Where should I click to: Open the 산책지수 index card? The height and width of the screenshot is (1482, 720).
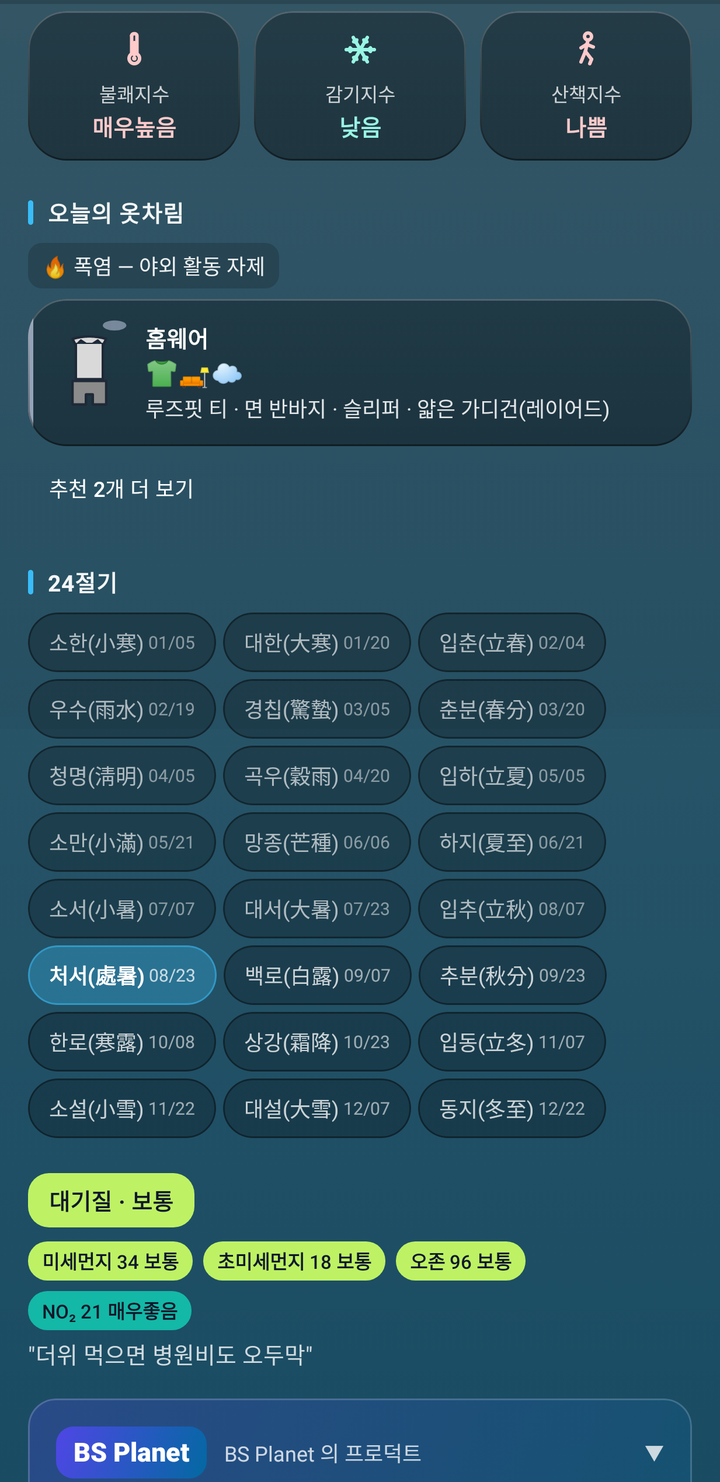[x=586, y=86]
